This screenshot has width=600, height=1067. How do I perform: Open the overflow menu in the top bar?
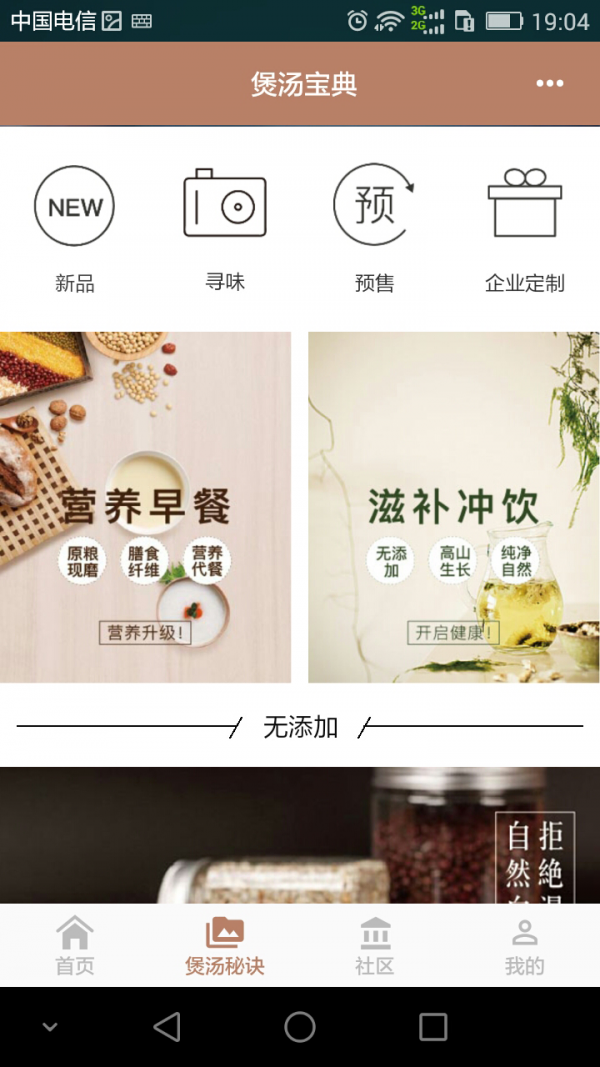[x=549, y=84]
